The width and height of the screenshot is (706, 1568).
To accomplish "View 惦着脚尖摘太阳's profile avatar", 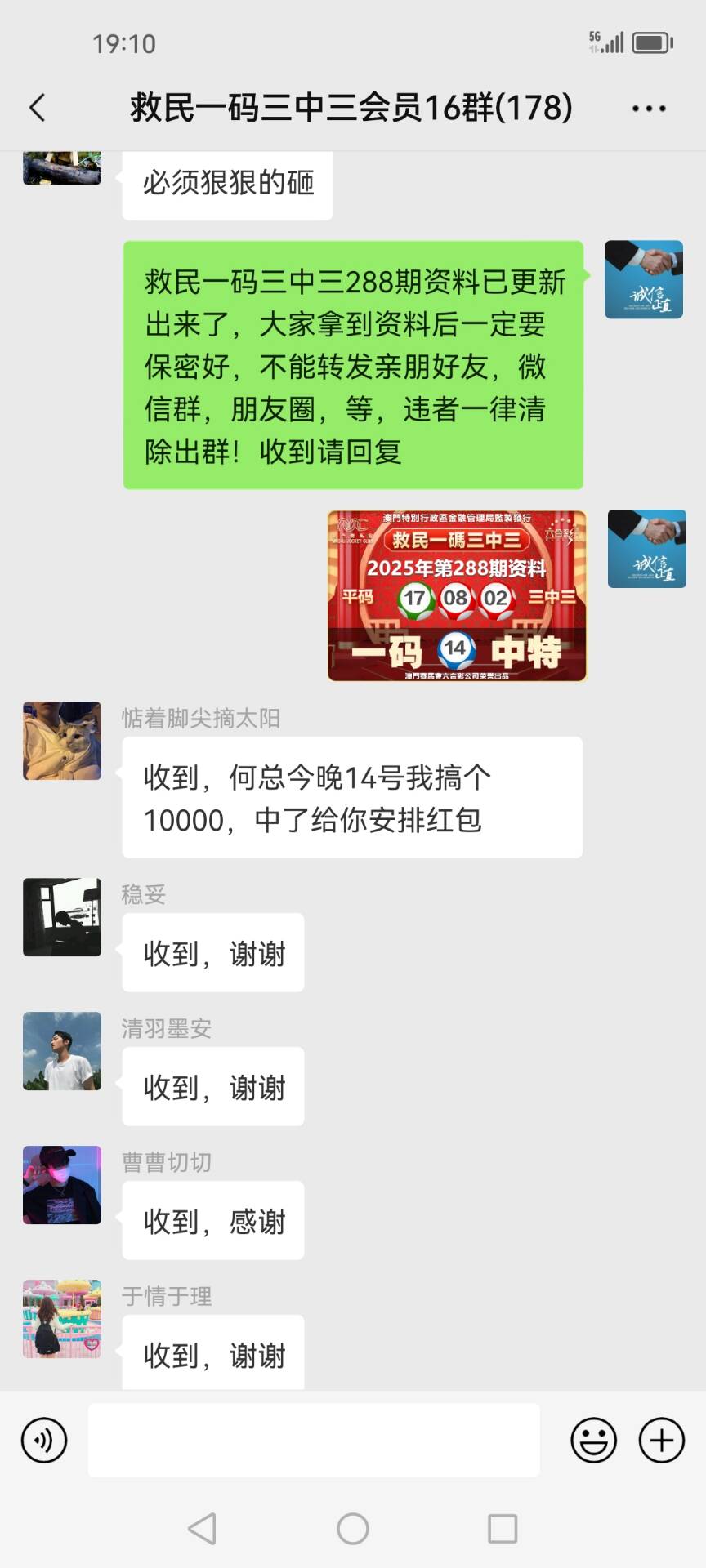I will point(62,741).
